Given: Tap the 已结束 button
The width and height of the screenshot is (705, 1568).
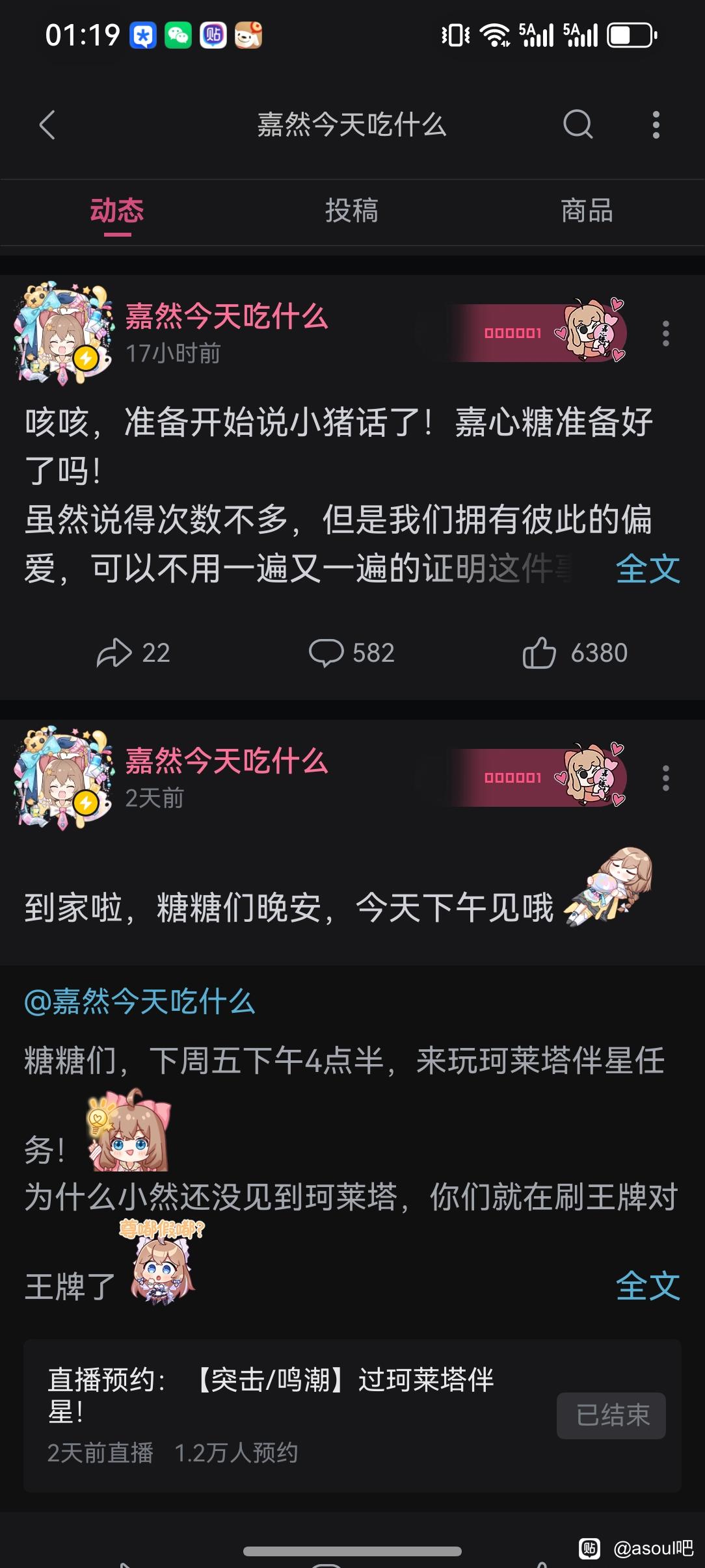Looking at the screenshot, I should click(611, 1415).
